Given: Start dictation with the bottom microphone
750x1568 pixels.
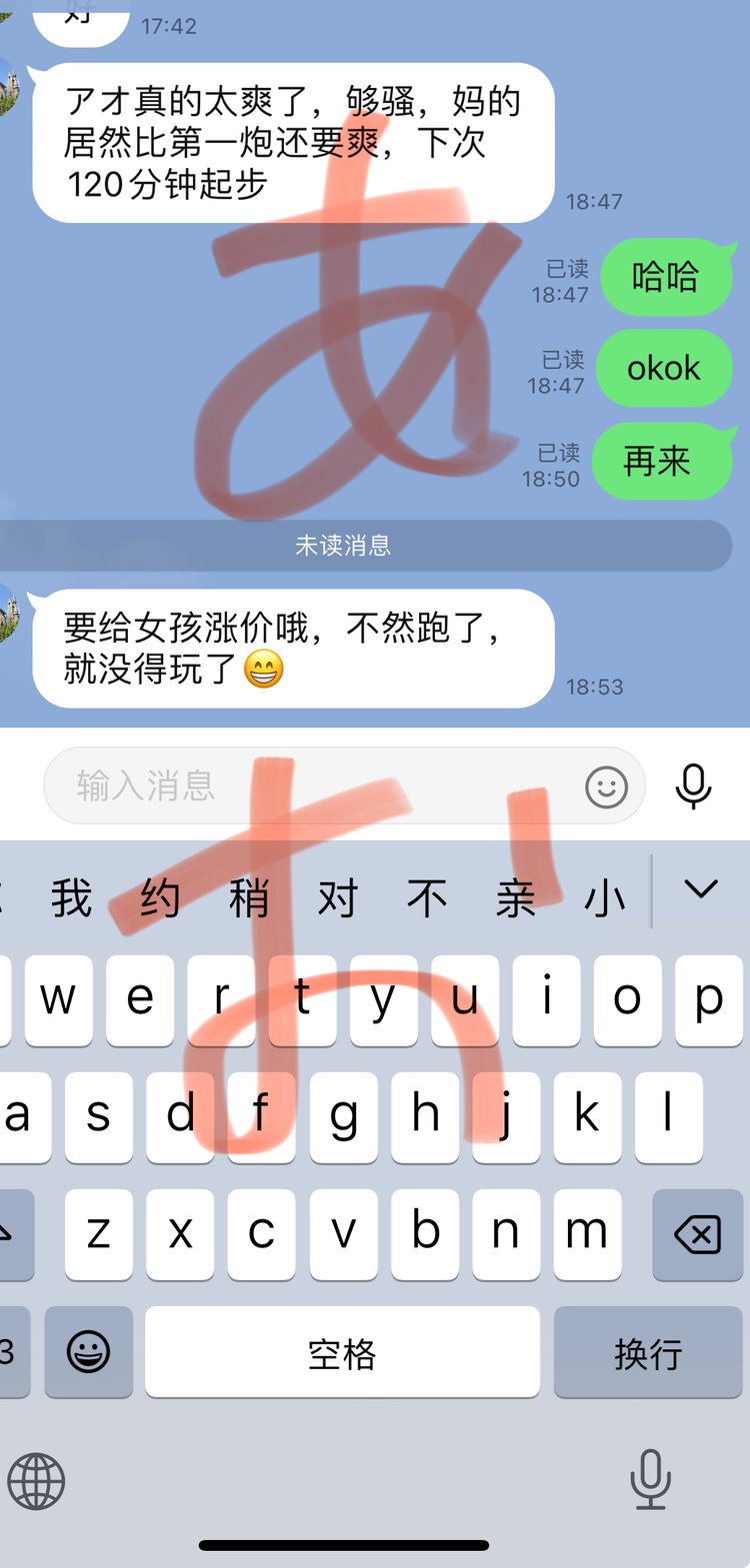Looking at the screenshot, I should [x=651, y=1479].
